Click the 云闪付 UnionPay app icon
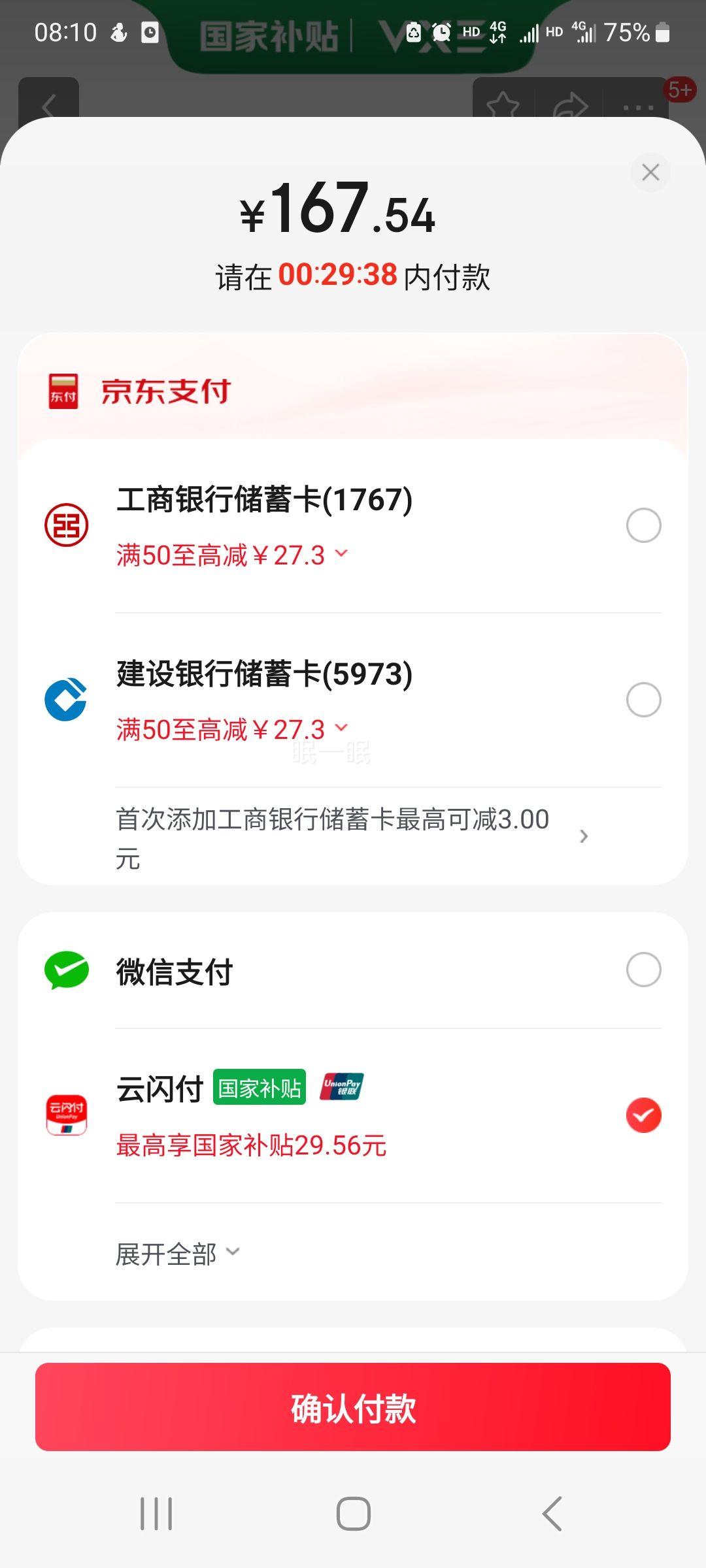 67,1115
